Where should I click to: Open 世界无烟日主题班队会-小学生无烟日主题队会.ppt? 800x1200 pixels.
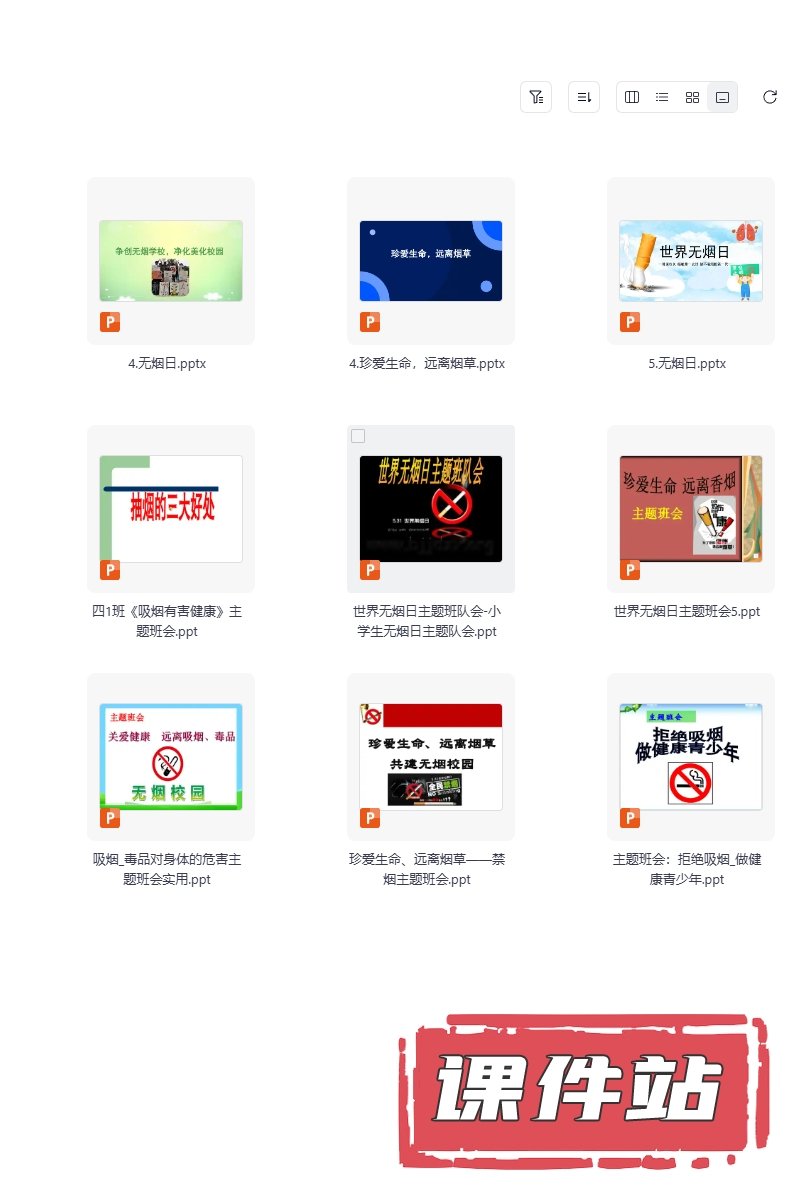[x=431, y=509]
